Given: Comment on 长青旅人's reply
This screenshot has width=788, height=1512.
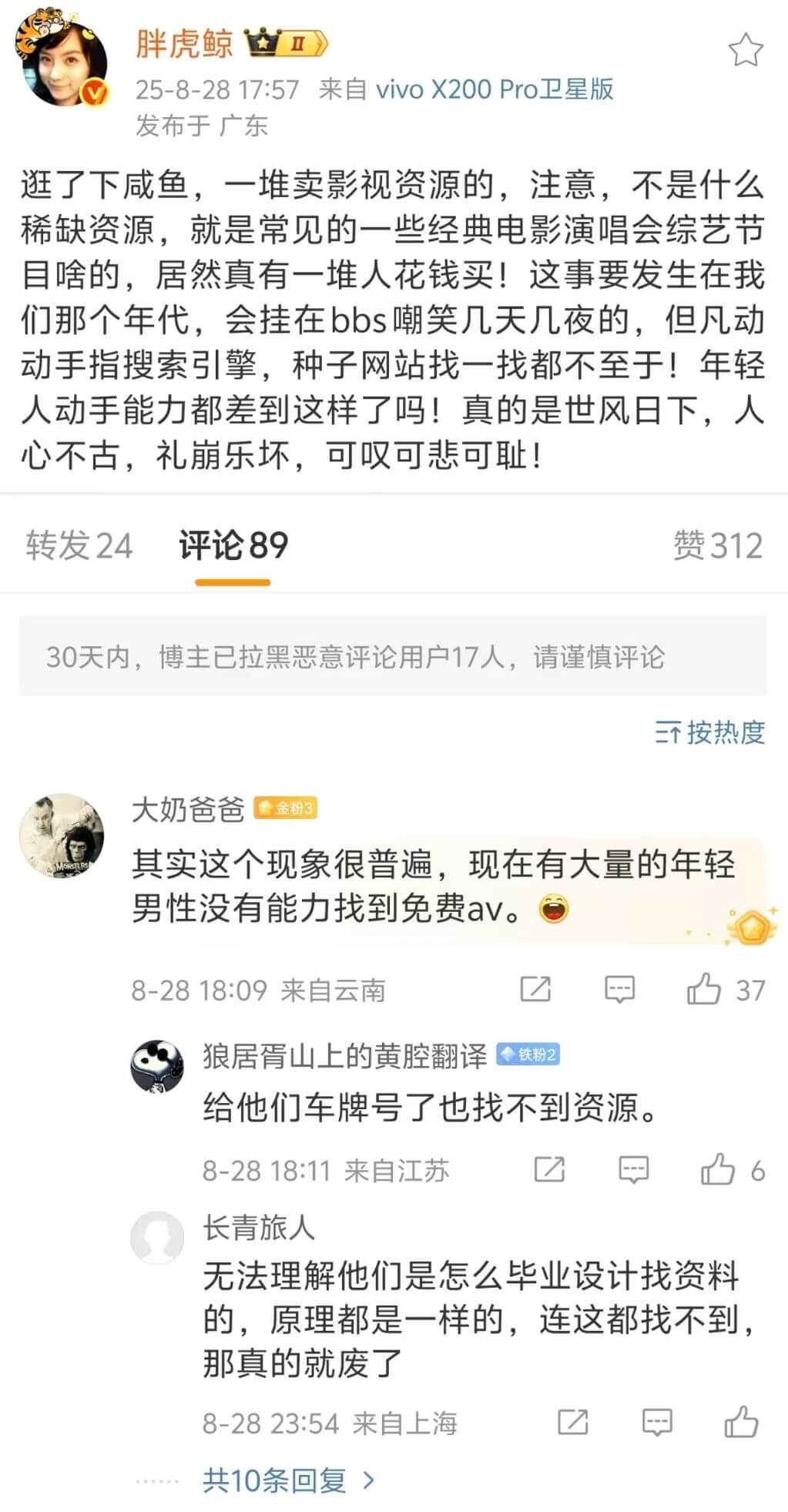Looking at the screenshot, I should click(657, 1422).
